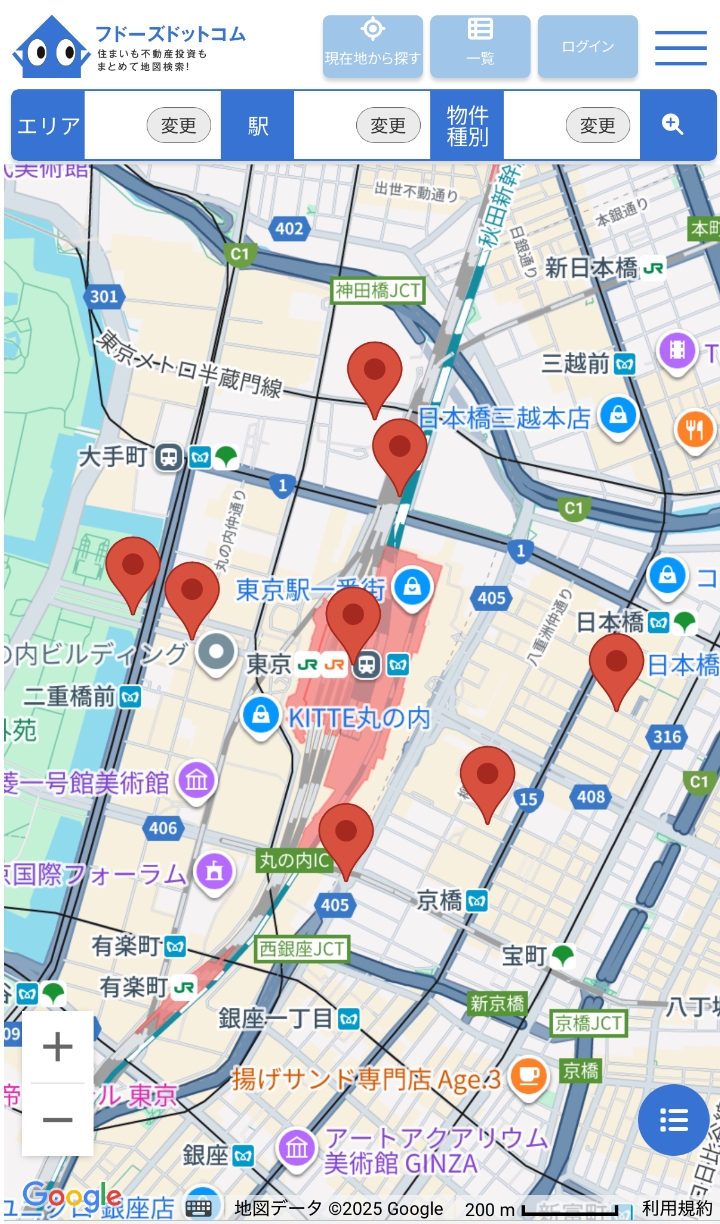Select the red pin at 丸の内IC
Image resolution: width=720 pixels, height=1224 pixels.
coord(346,834)
